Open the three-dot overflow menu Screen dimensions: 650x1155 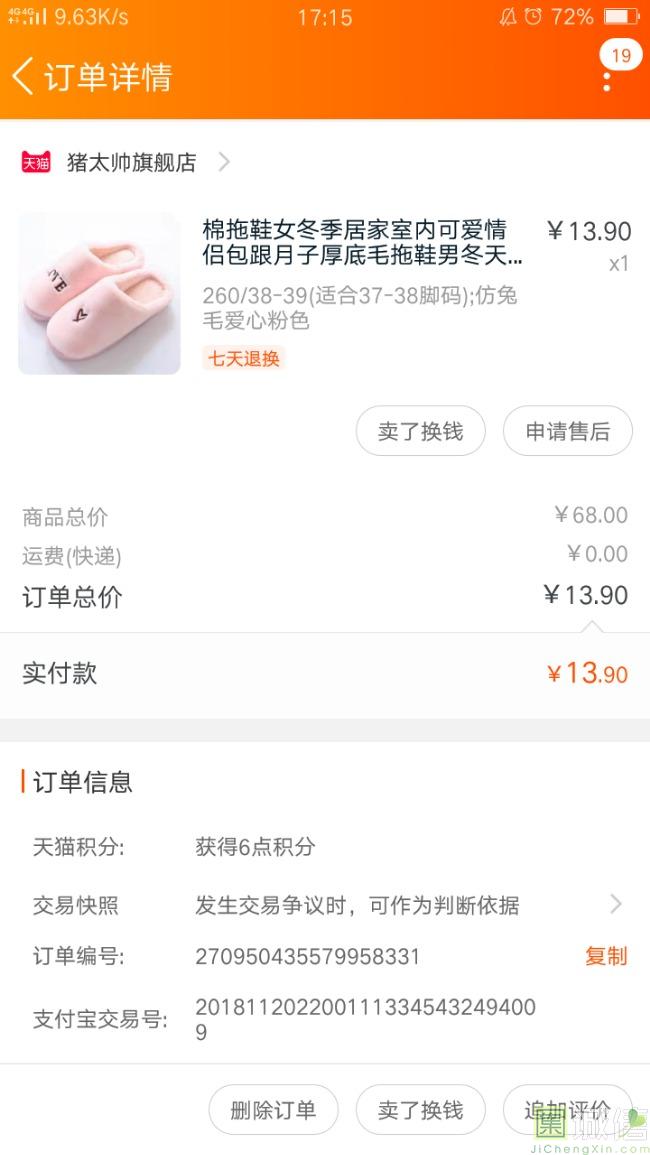tap(607, 80)
